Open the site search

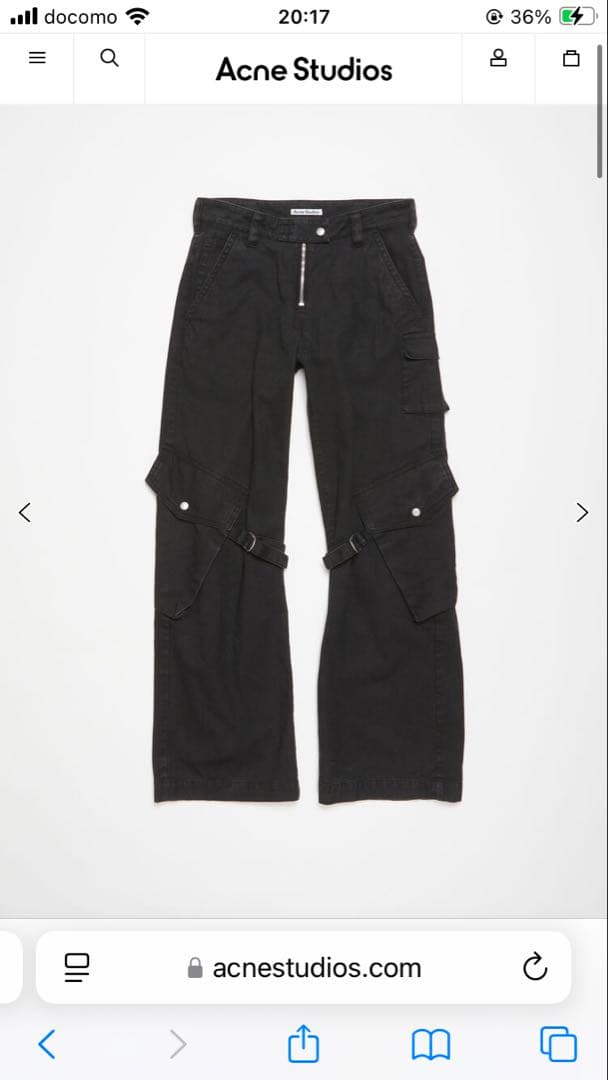[110, 58]
